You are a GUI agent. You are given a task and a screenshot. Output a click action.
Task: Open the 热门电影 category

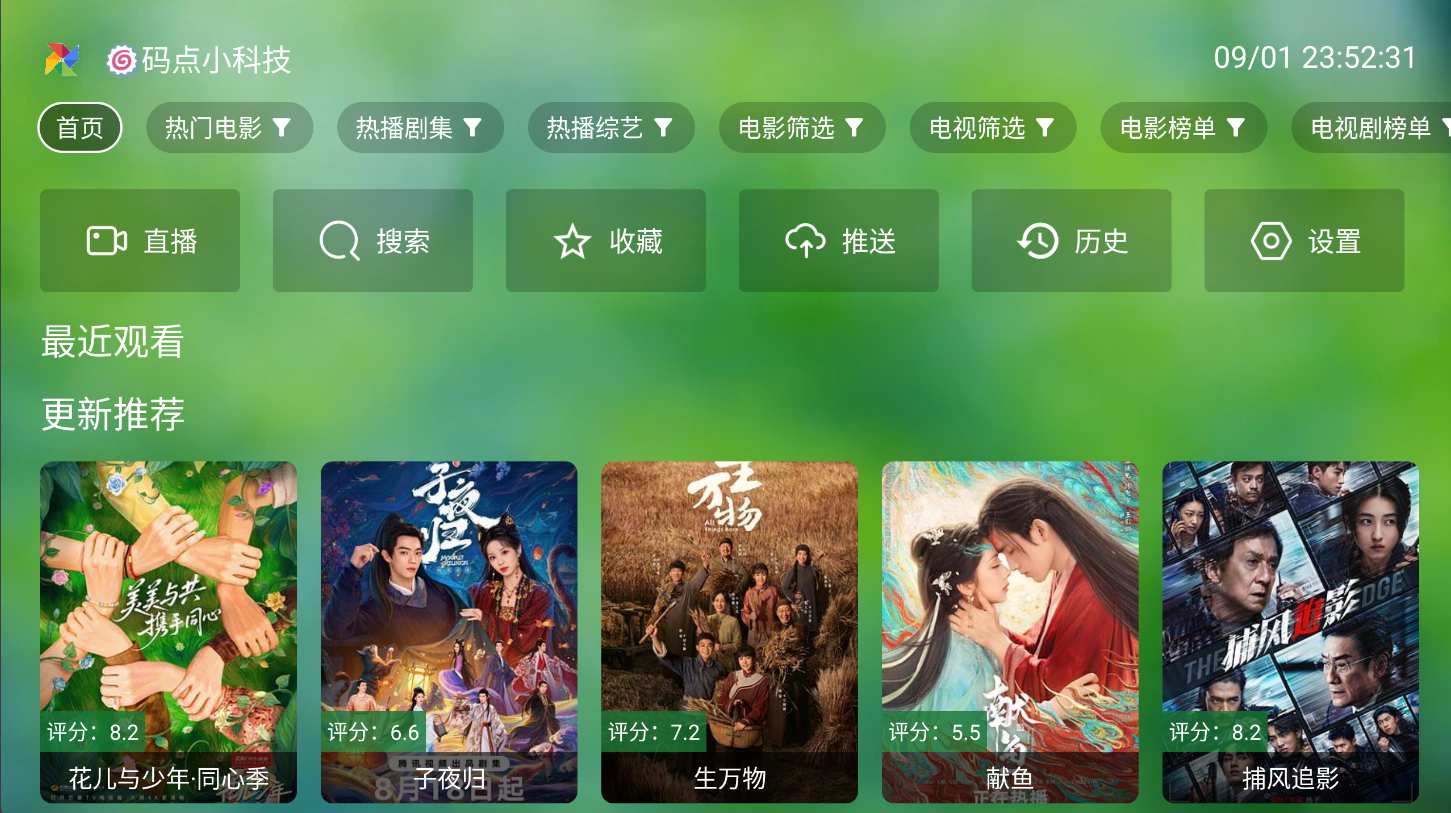(x=229, y=128)
